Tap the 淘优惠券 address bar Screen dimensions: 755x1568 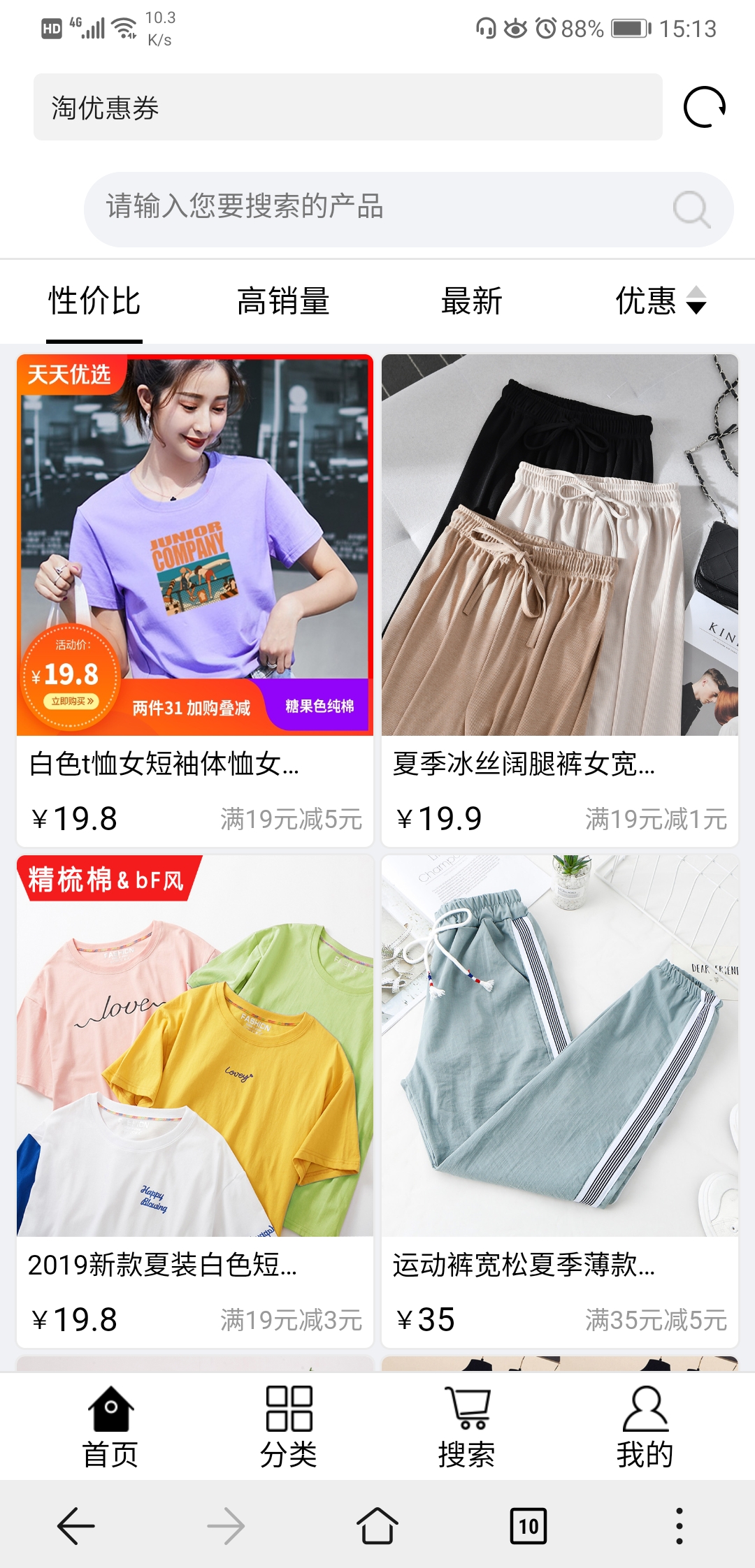[x=347, y=108]
